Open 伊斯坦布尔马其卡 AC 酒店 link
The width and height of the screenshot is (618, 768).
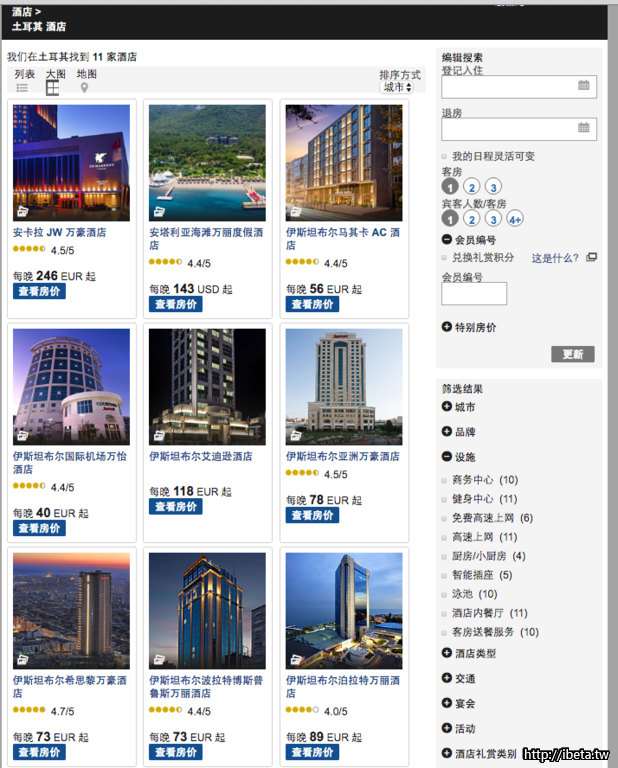click(342, 232)
